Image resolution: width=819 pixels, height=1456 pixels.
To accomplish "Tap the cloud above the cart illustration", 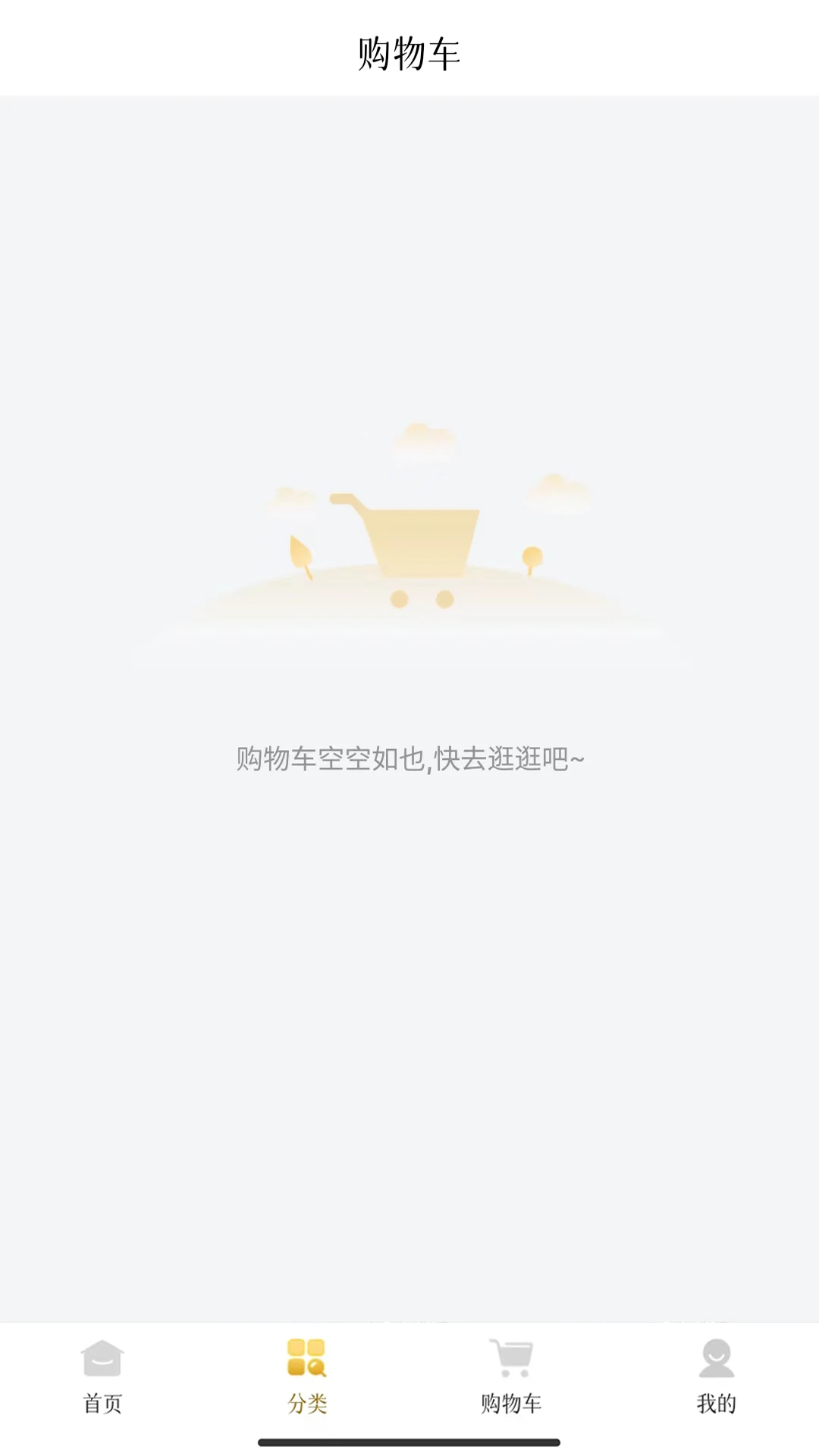I will (425, 444).
